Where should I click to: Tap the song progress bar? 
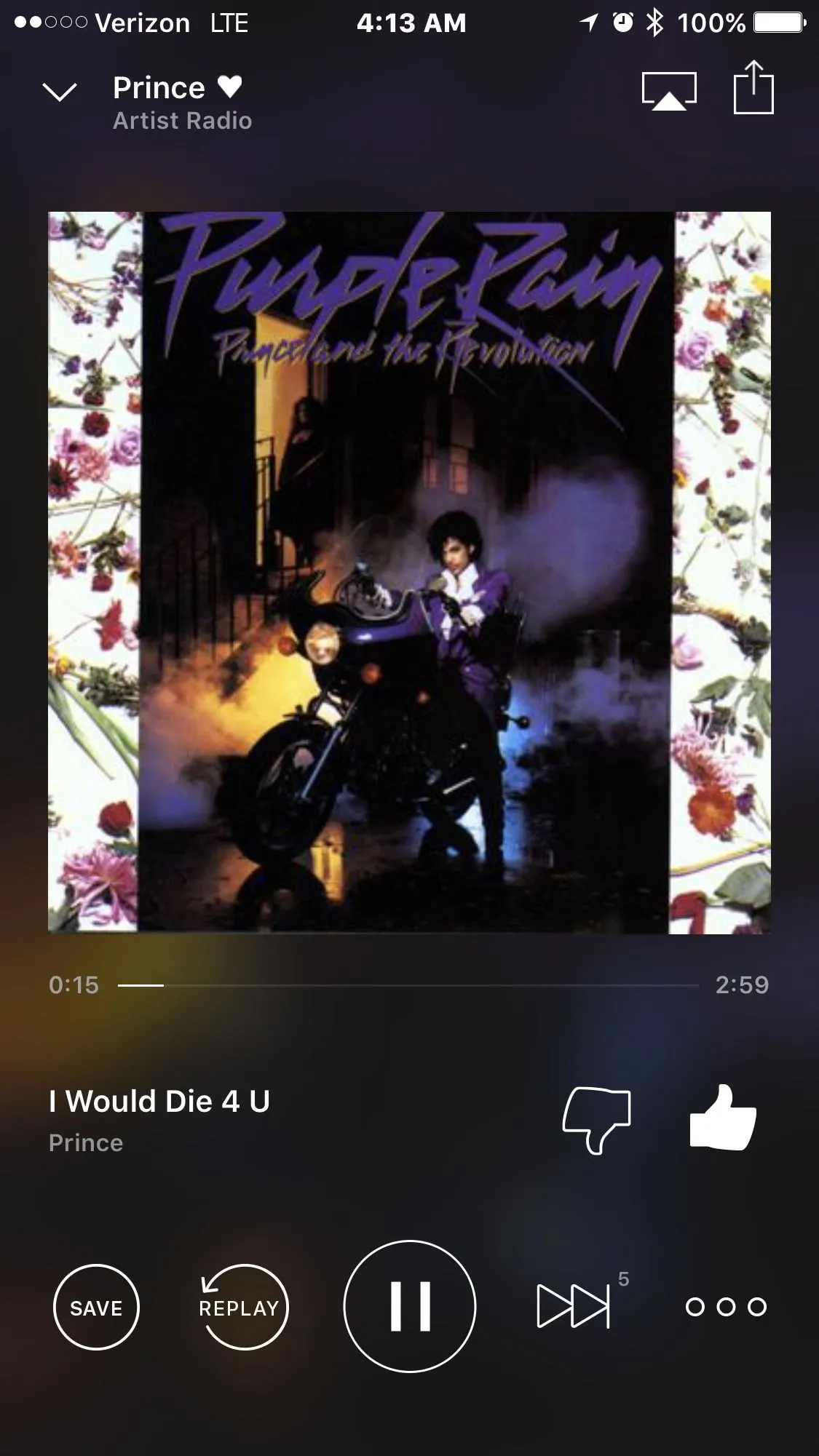pyautogui.click(x=408, y=985)
